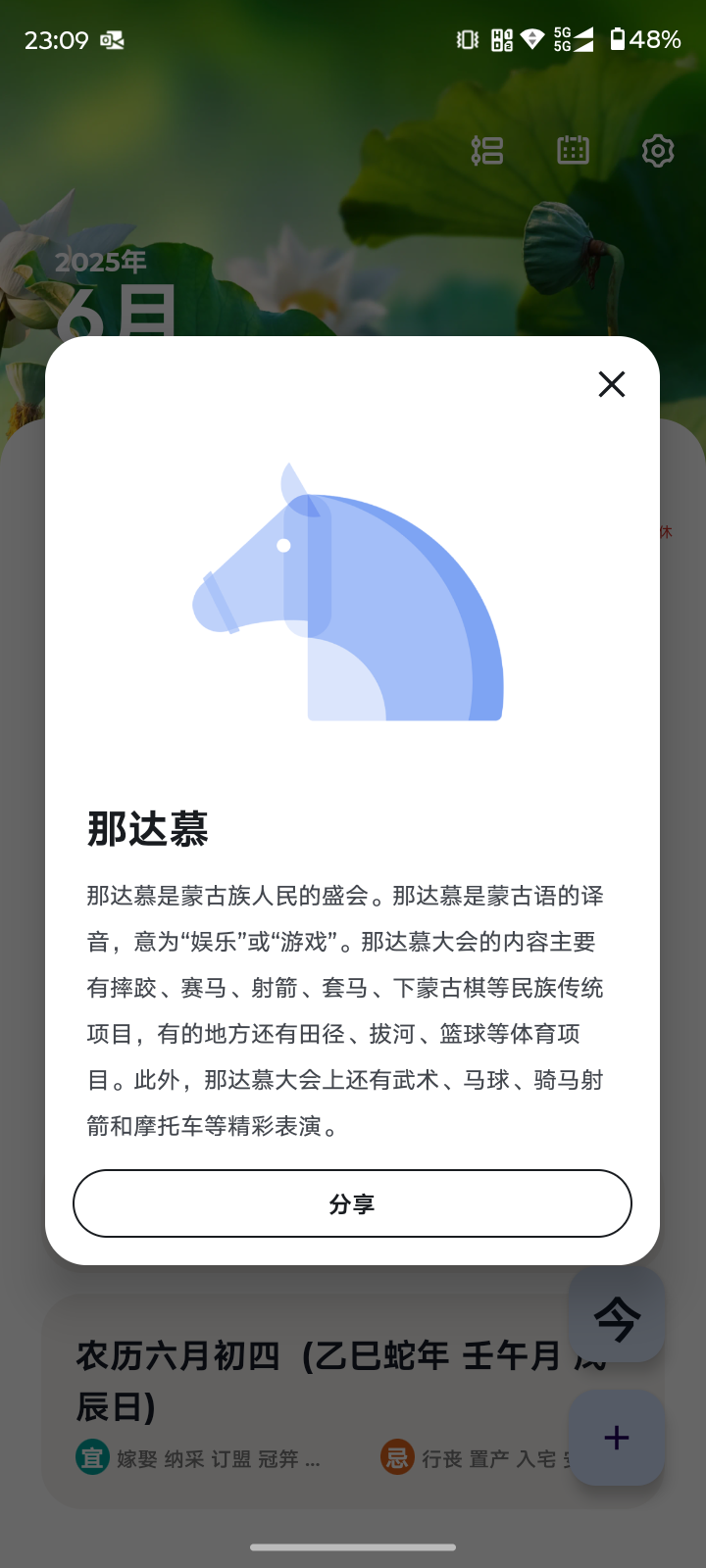The height and width of the screenshot is (1568, 706).
Task: Tap the 分享 share button
Action: [352, 1203]
